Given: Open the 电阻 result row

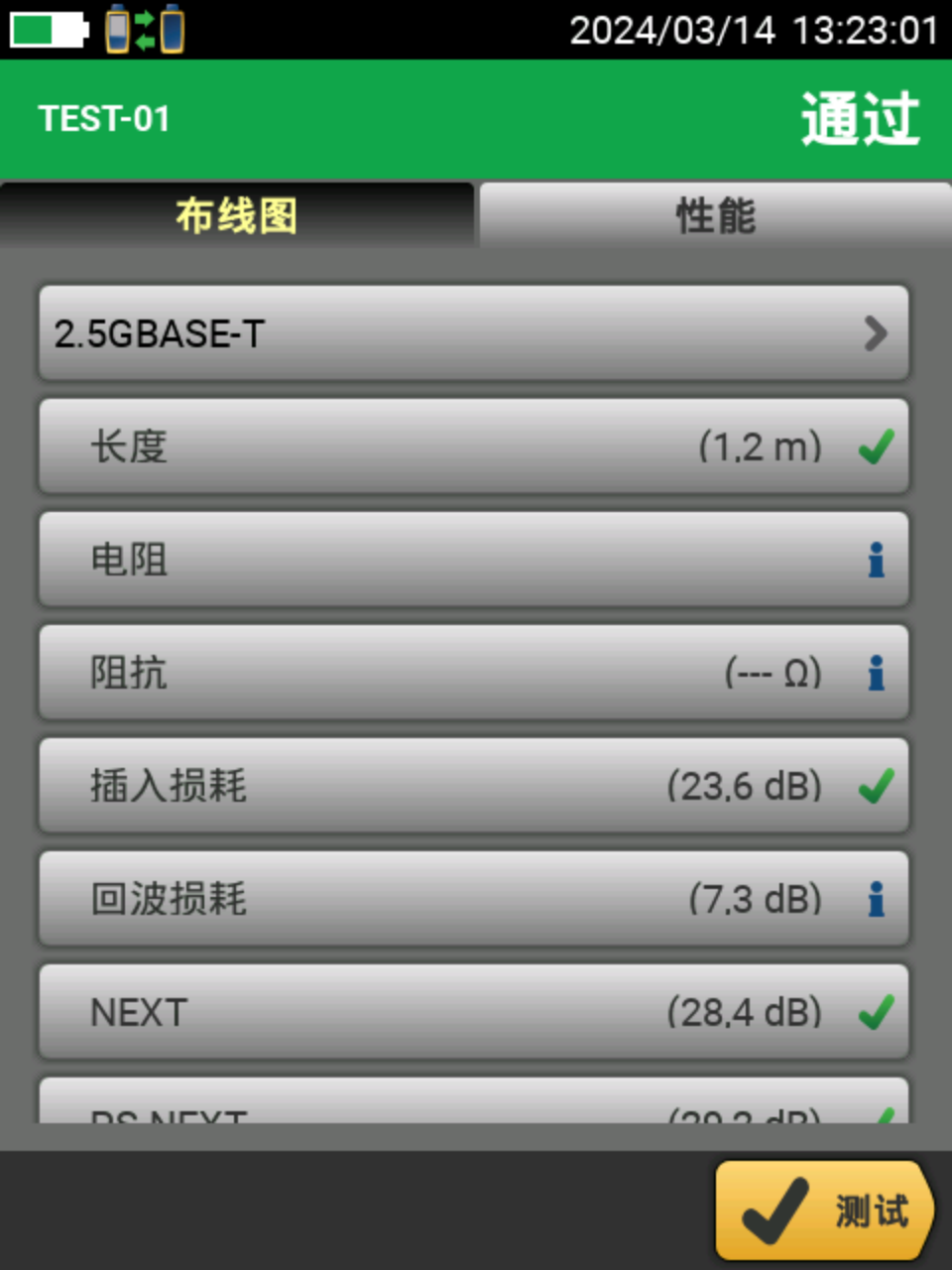Looking at the screenshot, I should (474, 560).
